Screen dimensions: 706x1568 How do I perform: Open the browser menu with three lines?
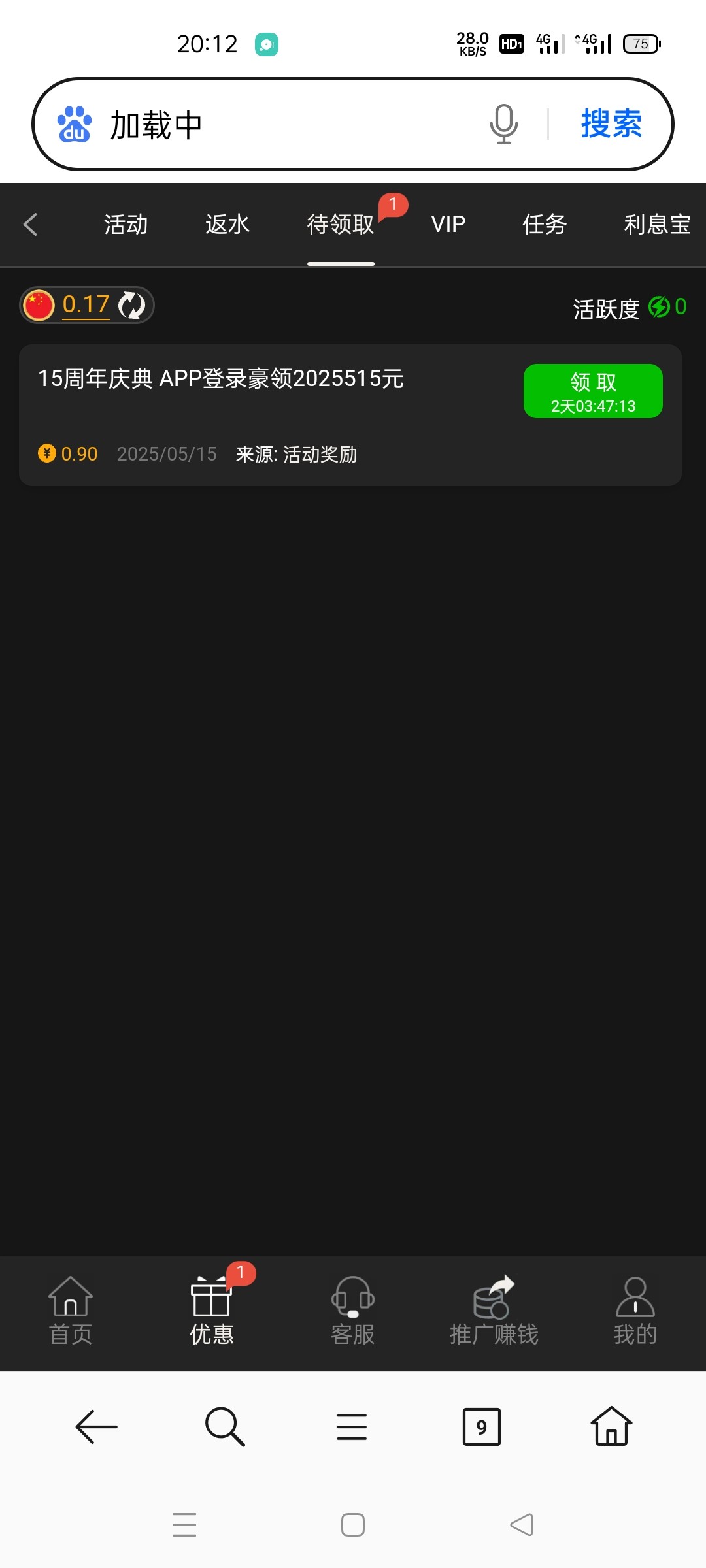352,1427
